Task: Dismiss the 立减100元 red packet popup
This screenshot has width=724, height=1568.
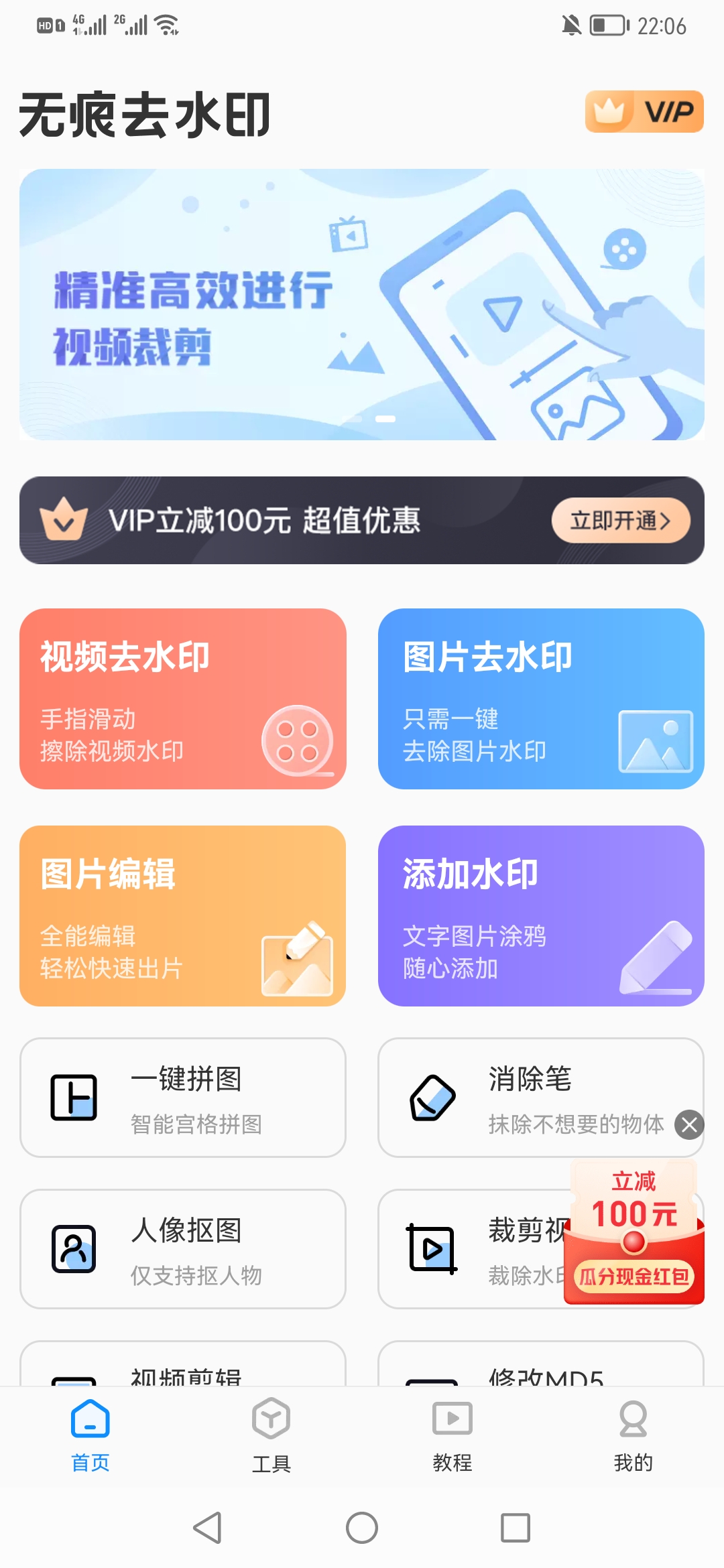Action: pyautogui.click(x=689, y=1124)
